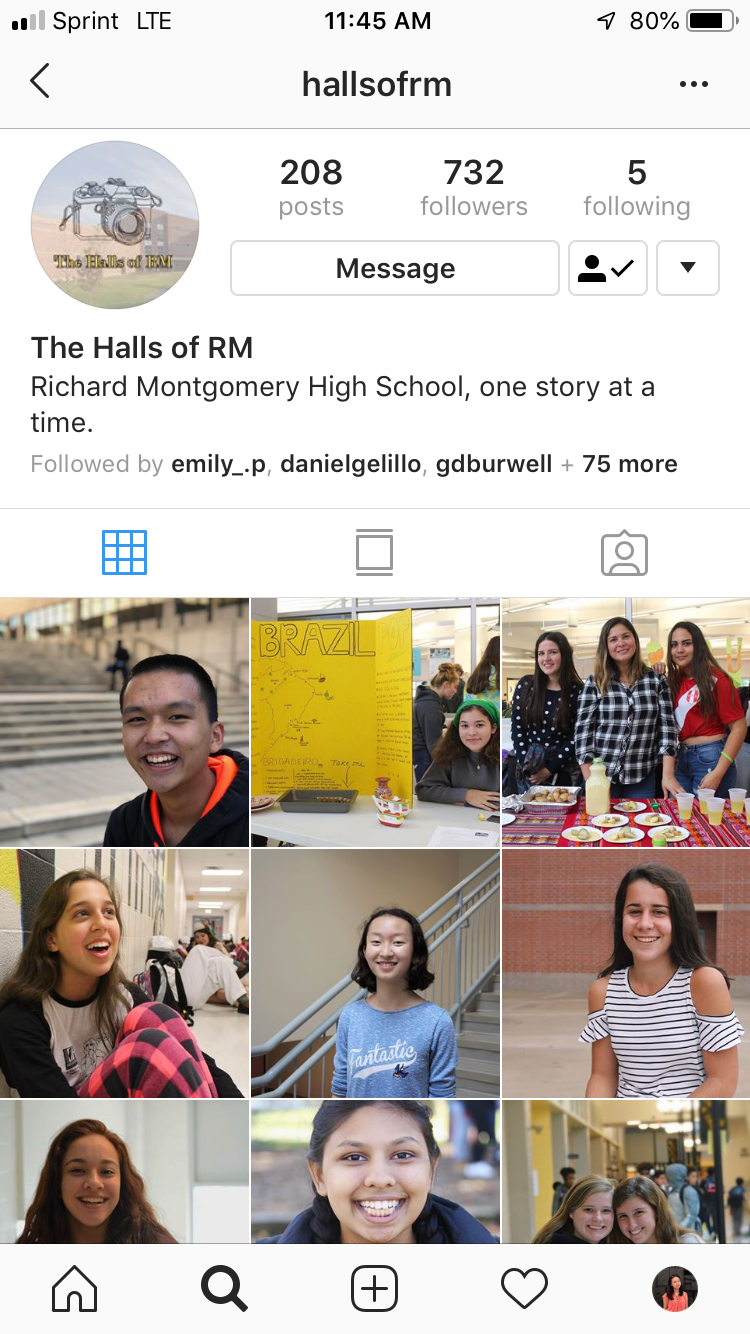
Task: Switch to the list feed view tab
Action: (374, 553)
